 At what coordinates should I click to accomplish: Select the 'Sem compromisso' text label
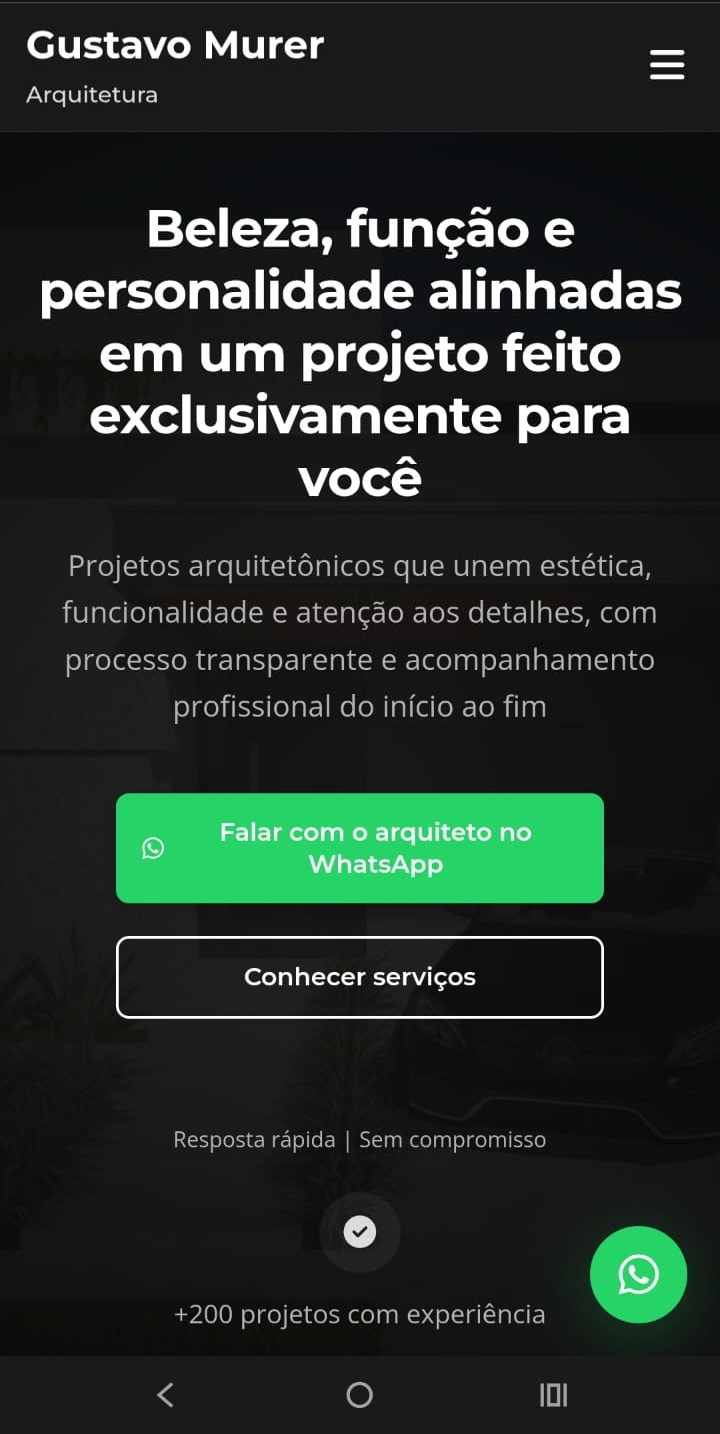click(x=452, y=1139)
